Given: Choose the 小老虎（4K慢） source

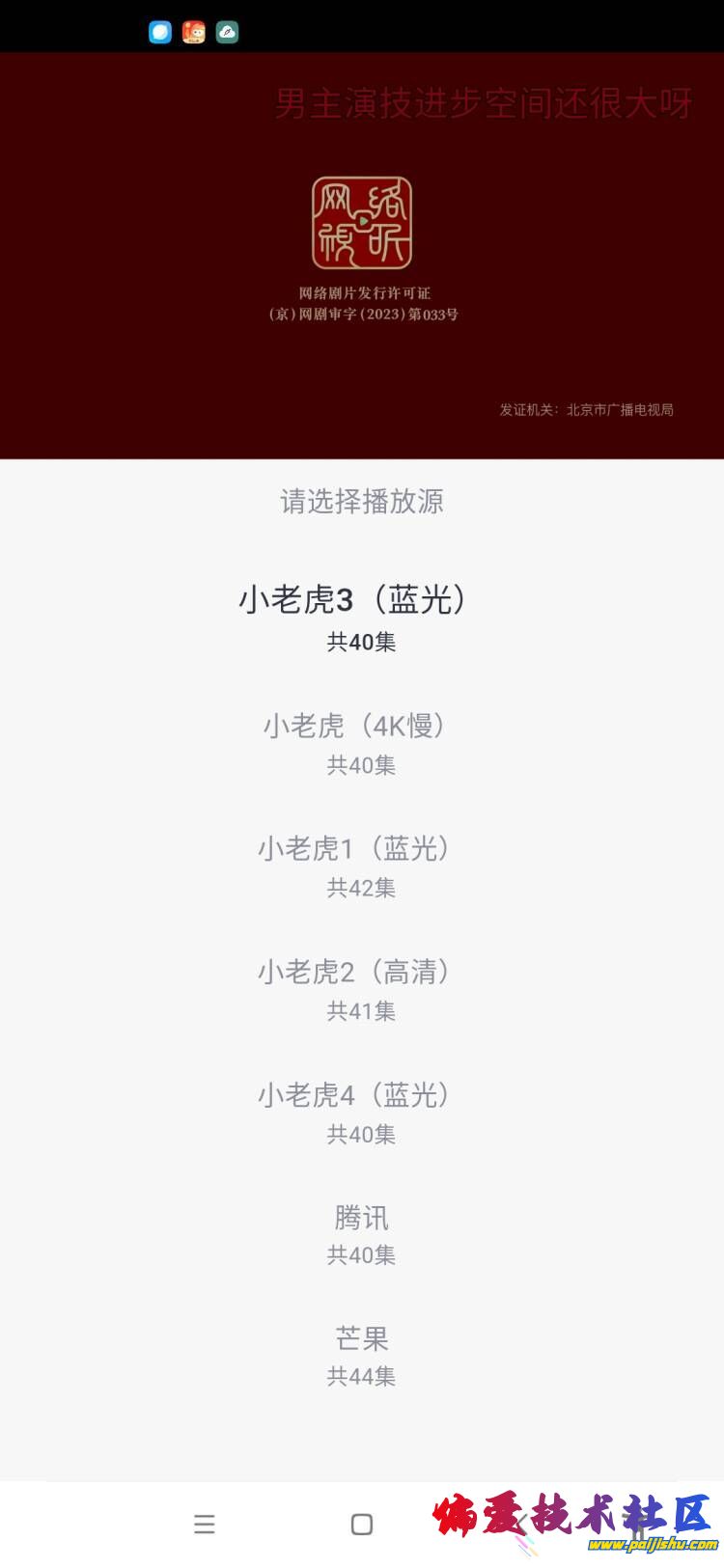Looking at the screenshot, I should coord(361,741).
